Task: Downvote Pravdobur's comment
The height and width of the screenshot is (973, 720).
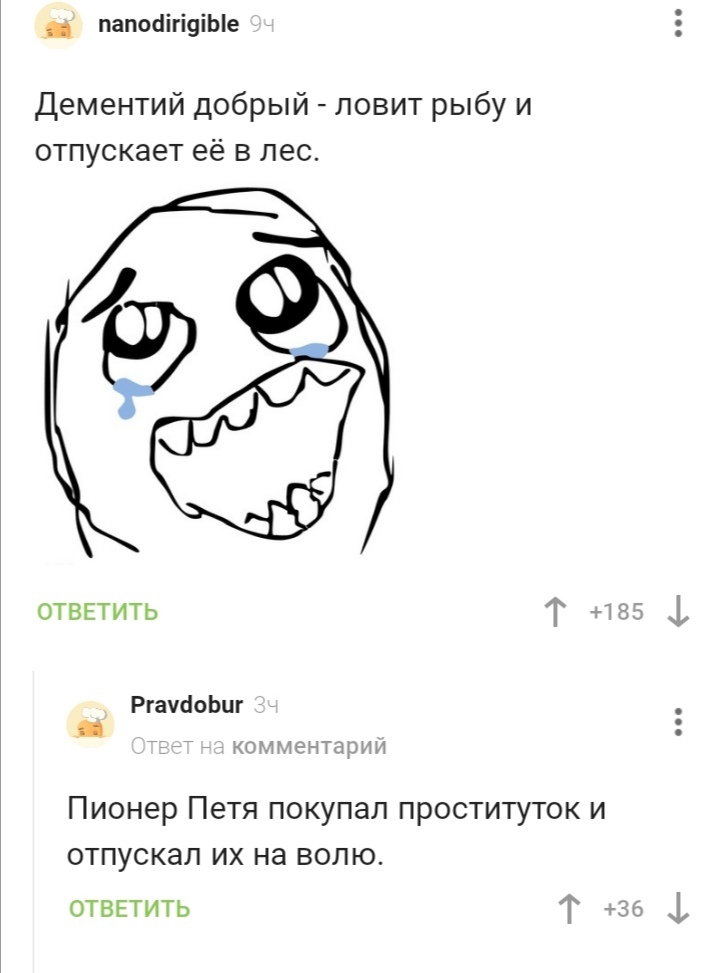Action: (x=677, y=908)
